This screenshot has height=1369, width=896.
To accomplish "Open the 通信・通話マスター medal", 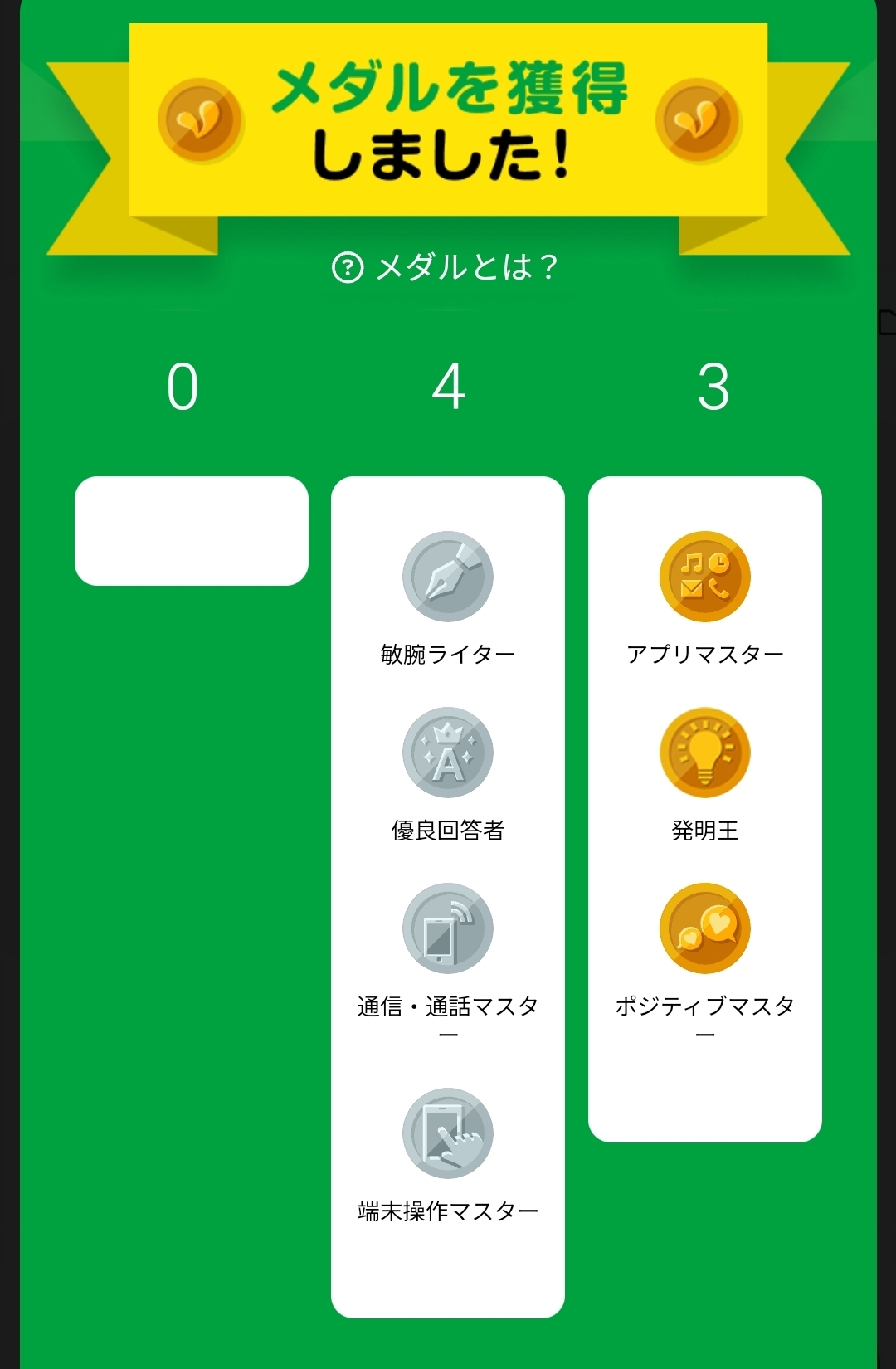I will tap(448, 929).
